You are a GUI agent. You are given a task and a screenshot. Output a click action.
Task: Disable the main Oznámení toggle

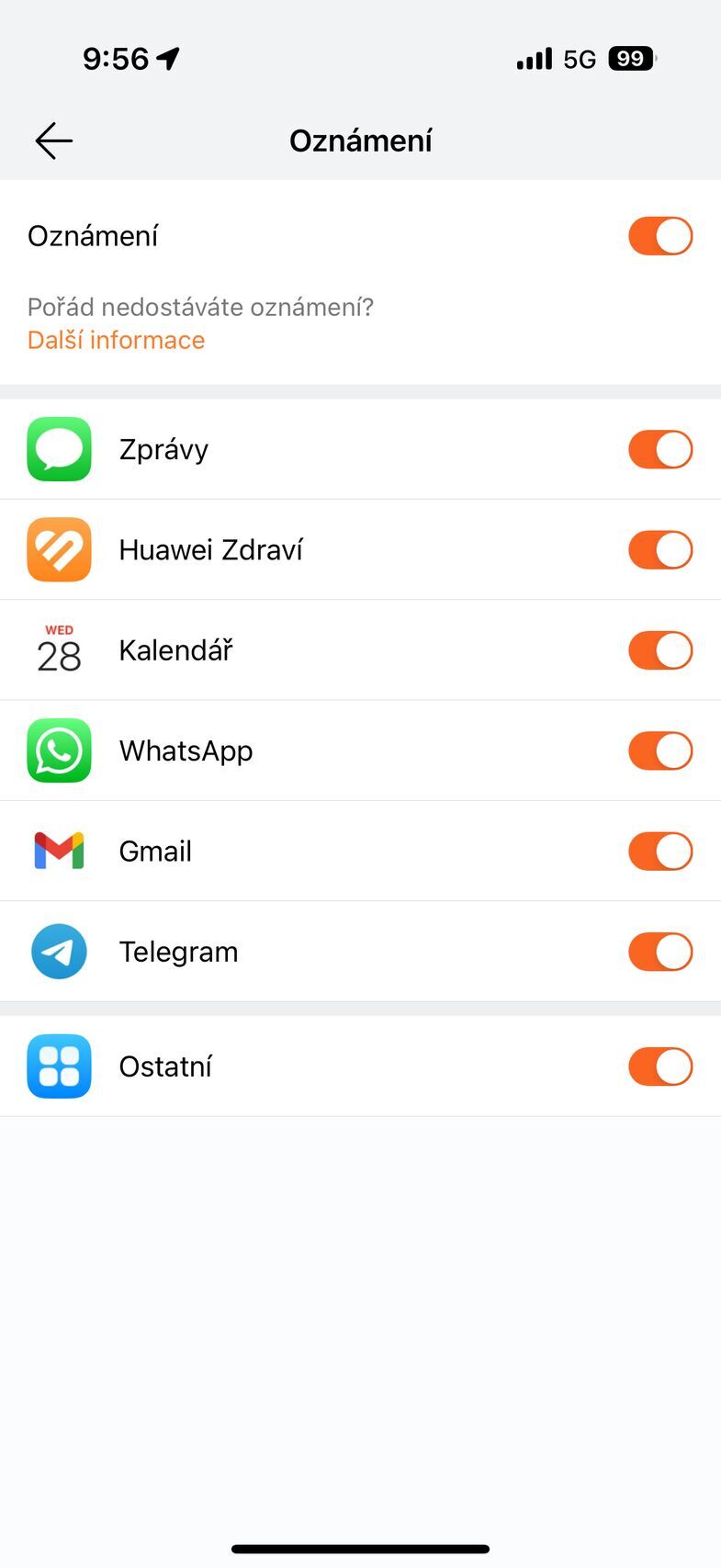(659, 235)
